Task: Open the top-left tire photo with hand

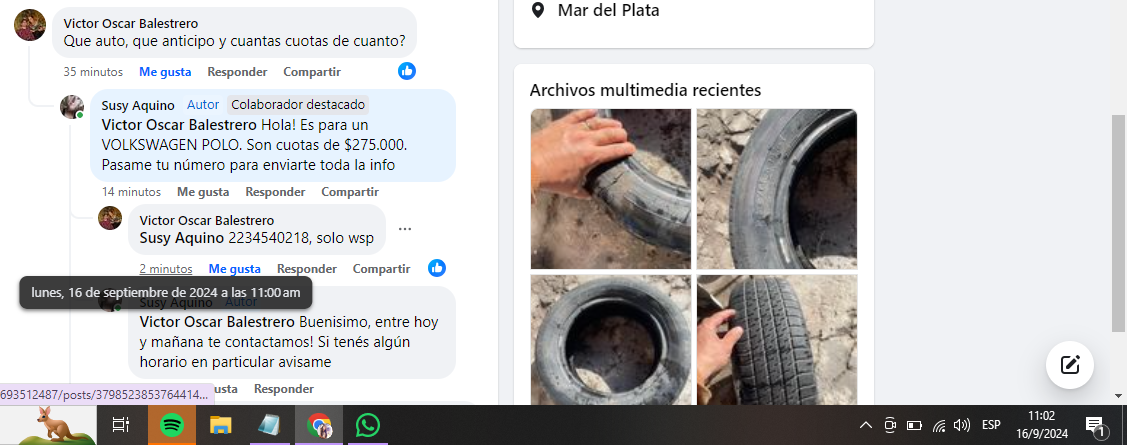Action: click(x=610, y=188)
